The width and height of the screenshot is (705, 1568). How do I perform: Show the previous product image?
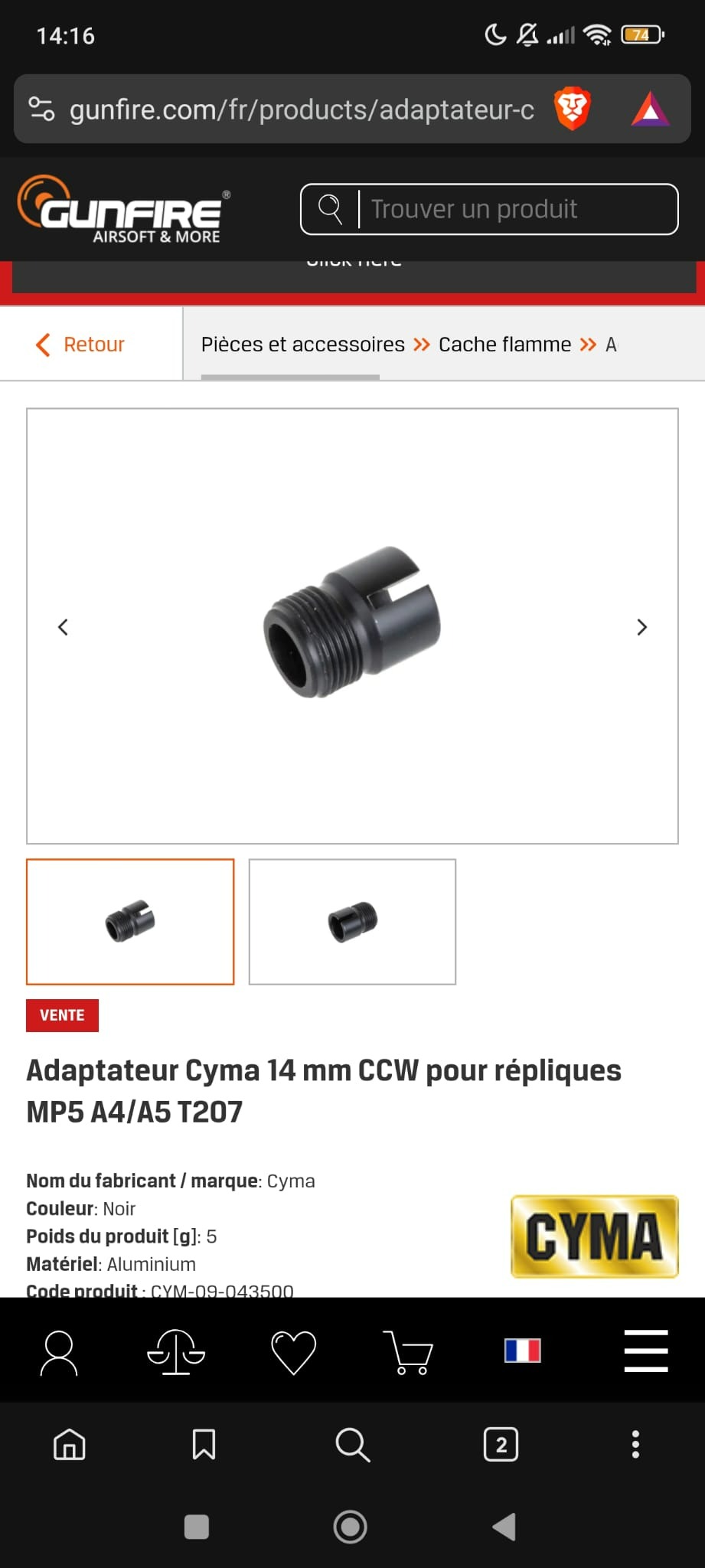(64, 627)
